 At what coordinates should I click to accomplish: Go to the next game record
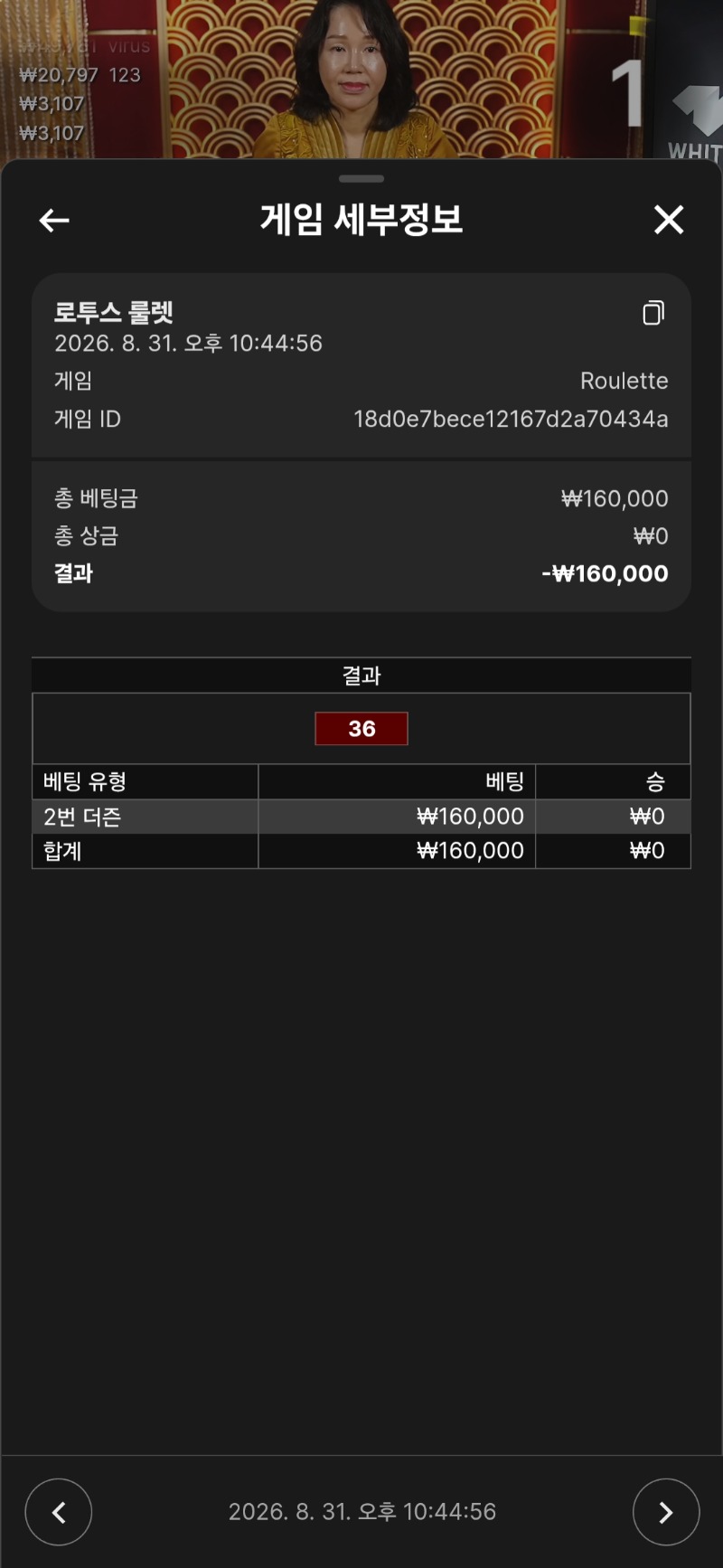coord(666,1512)
